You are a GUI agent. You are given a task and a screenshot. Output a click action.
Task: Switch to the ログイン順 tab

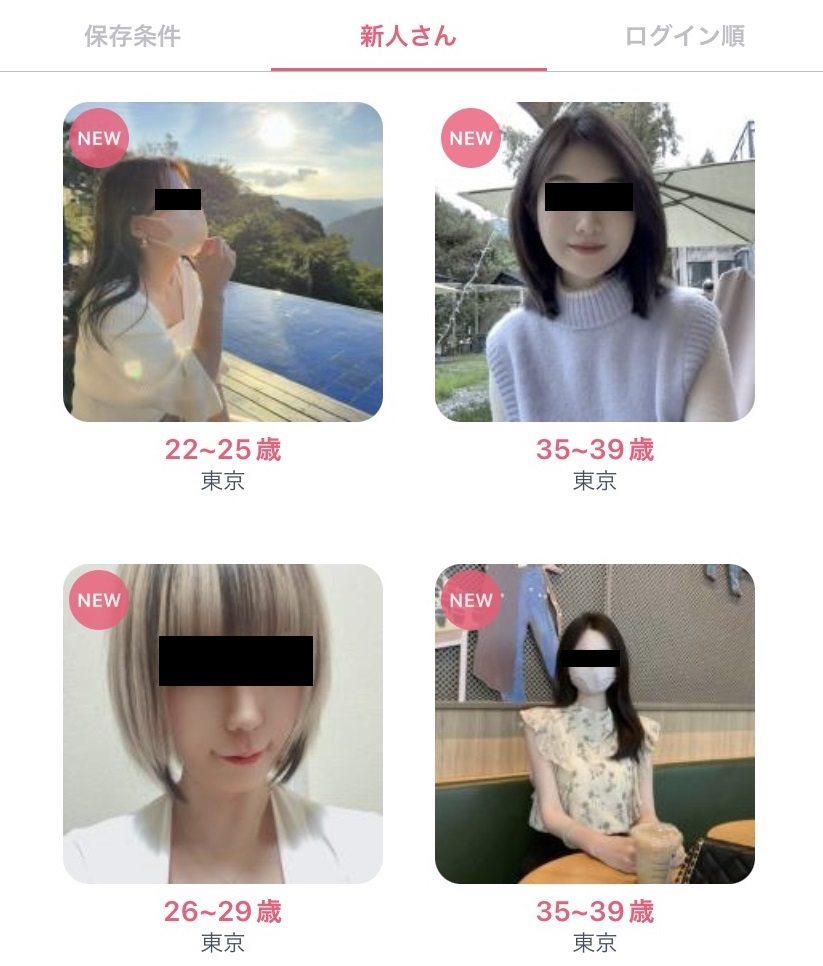coord(685,37)
